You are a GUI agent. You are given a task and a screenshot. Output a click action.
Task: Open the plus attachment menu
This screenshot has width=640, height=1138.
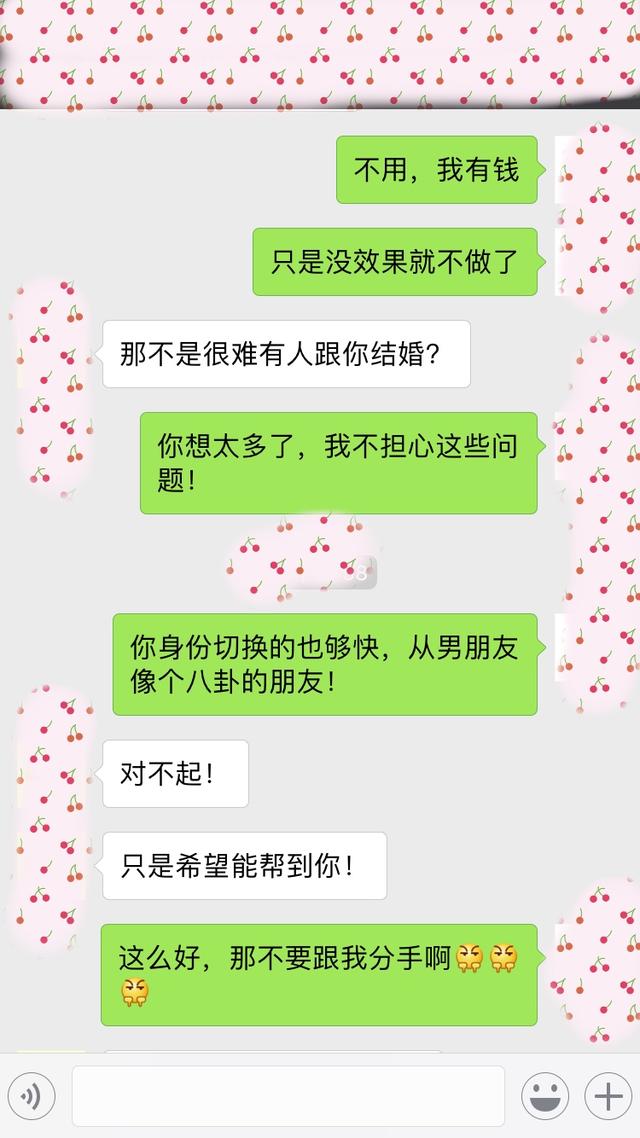608,1096
